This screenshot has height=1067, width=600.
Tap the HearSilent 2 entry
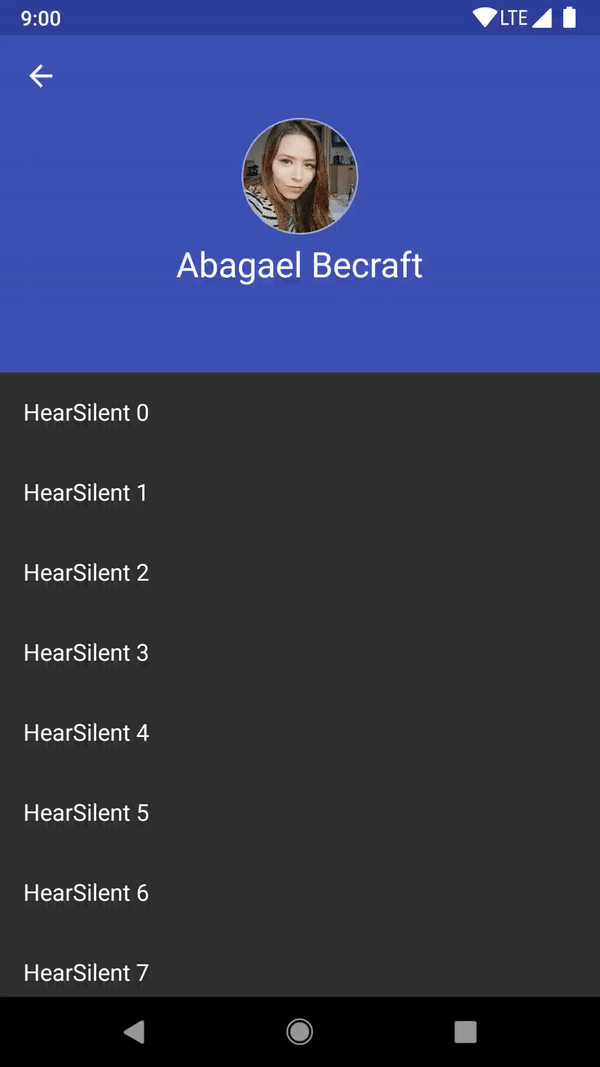(300, 573)
